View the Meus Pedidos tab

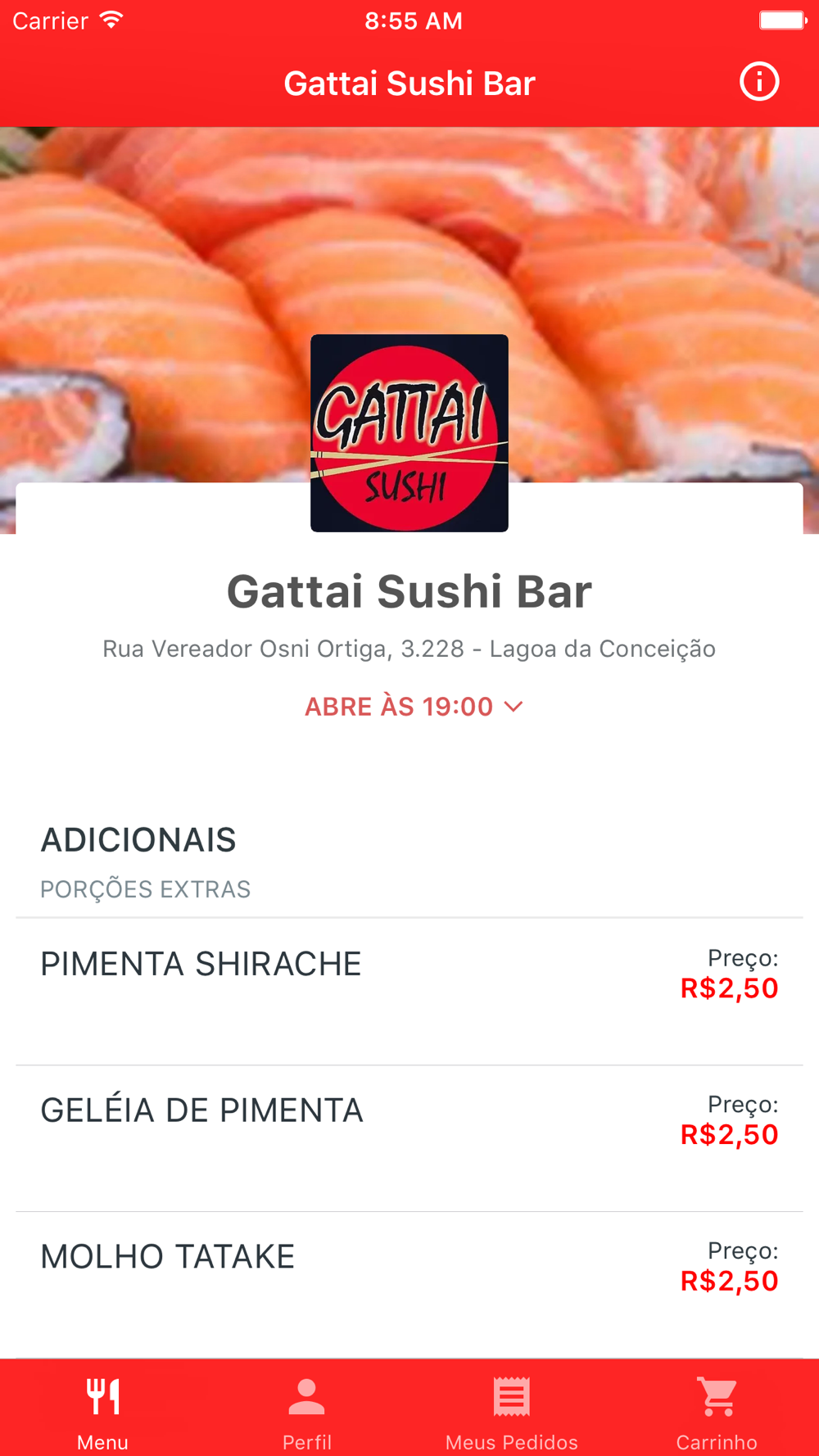[x=512, y=1410]
